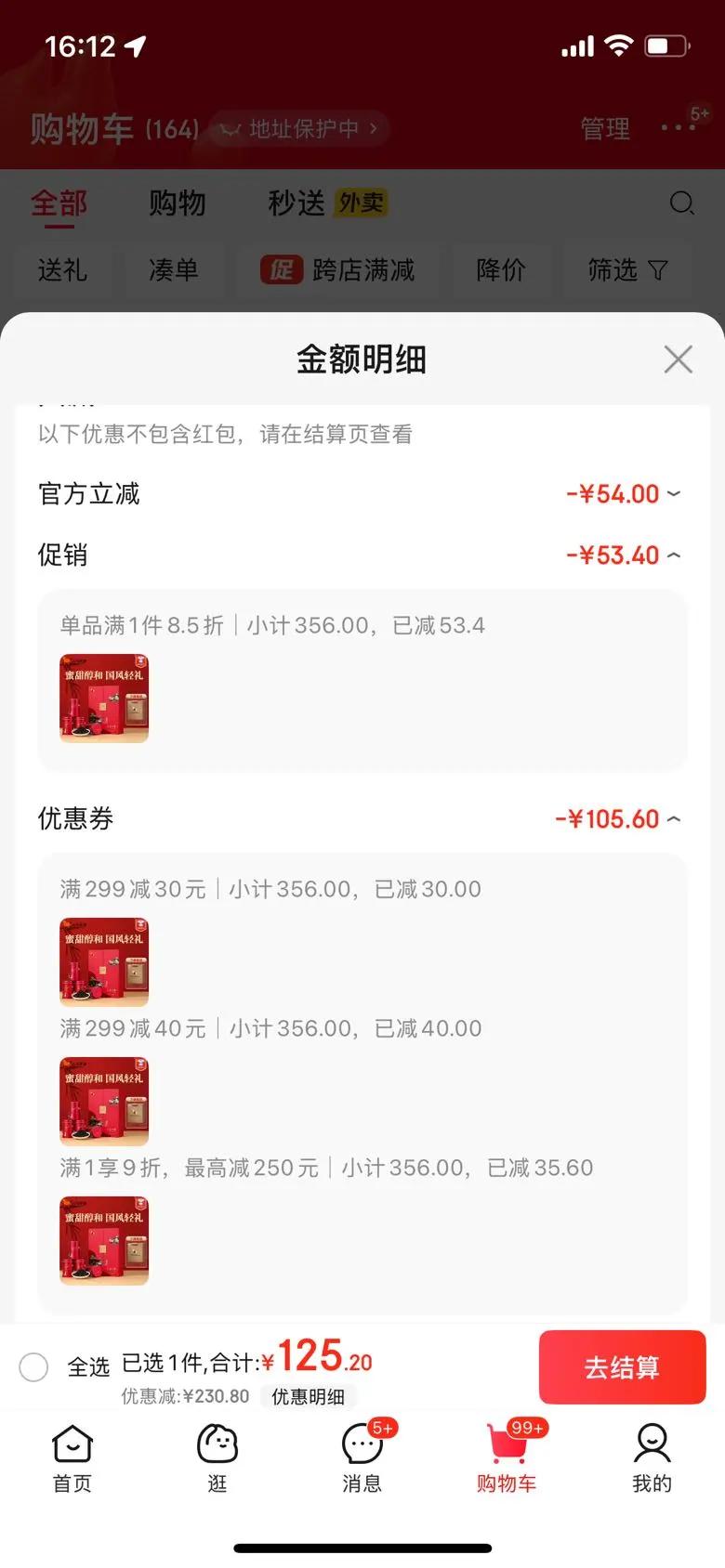Open the product image under 促销

point(104,699)
